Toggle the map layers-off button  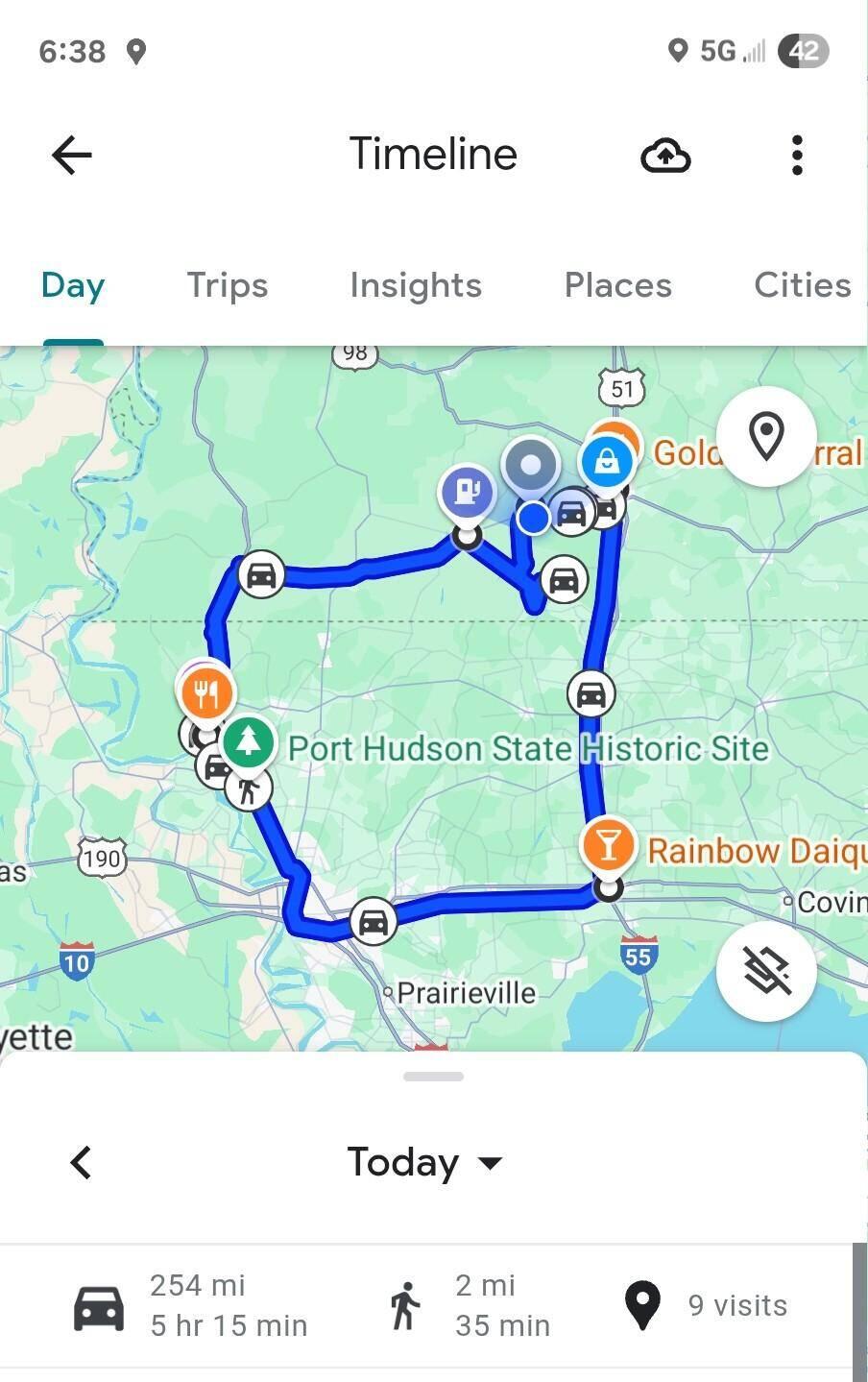coord(766,971)
